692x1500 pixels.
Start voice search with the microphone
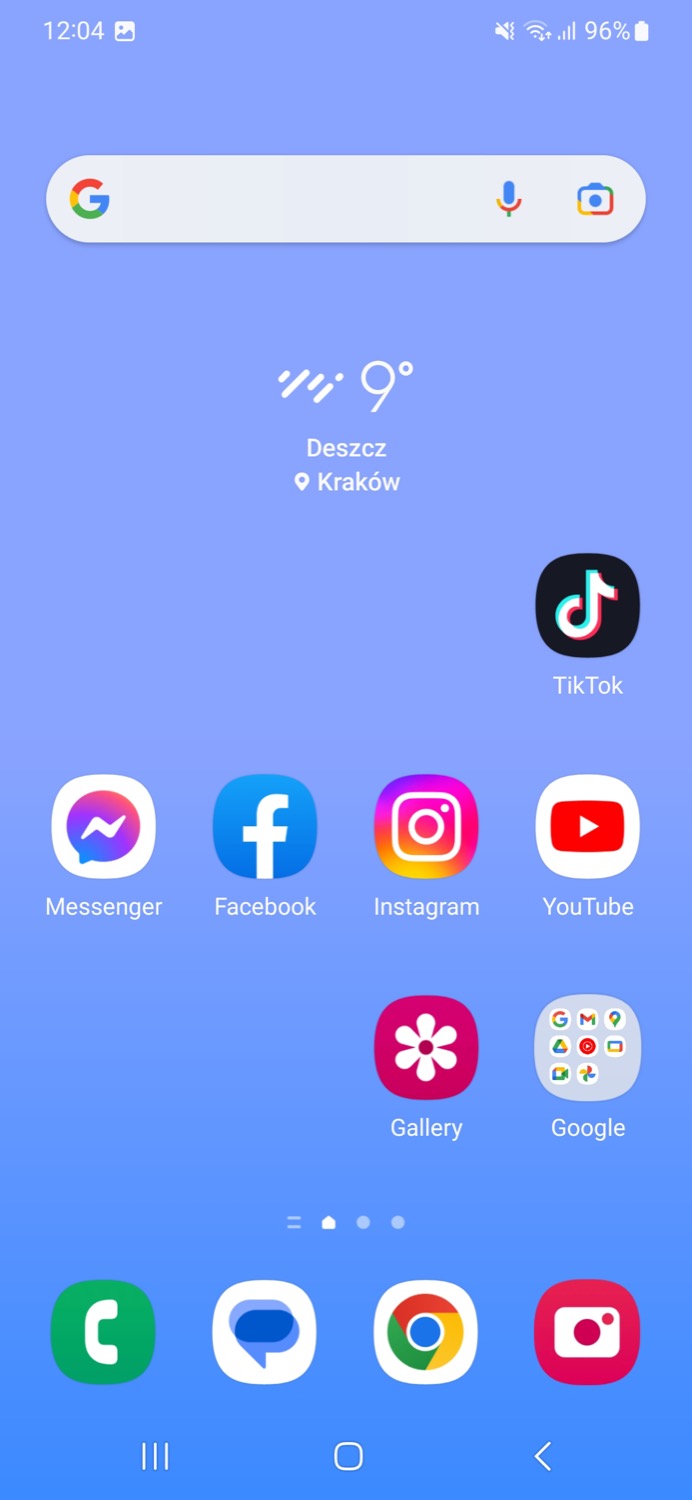point(509,200)
